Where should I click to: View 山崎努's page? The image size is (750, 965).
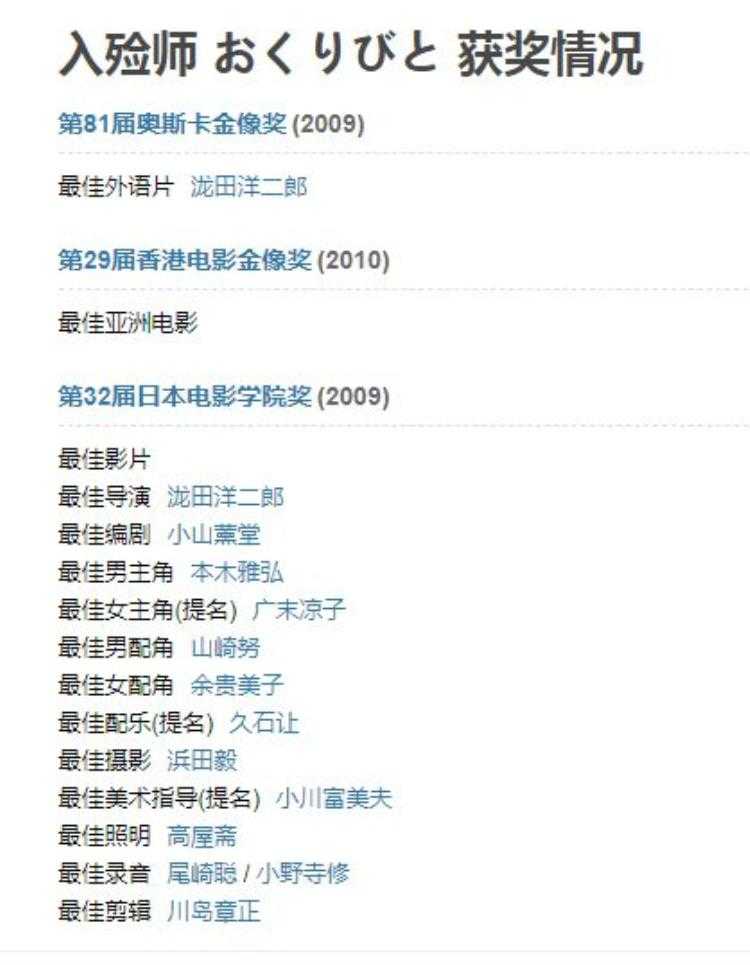point(225,648)
